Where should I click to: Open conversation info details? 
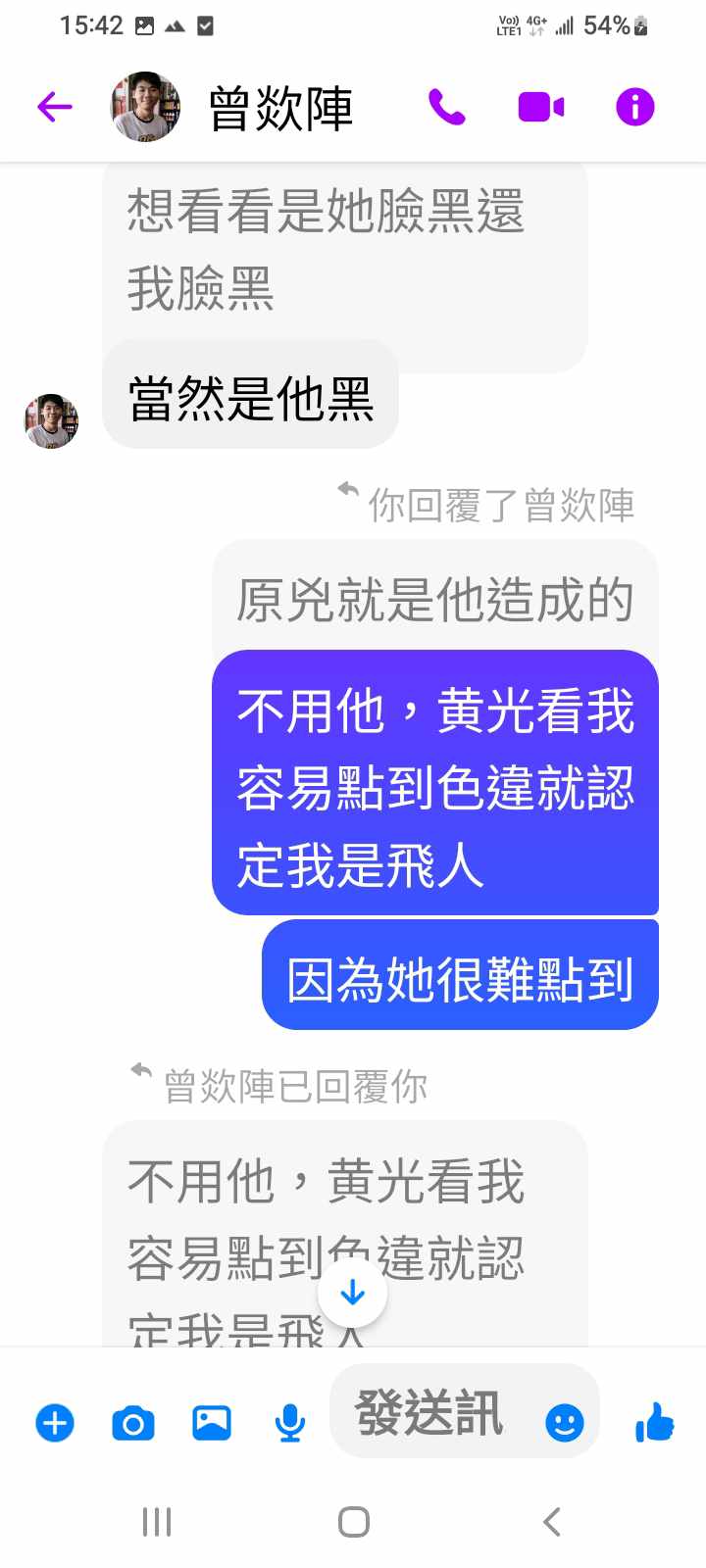(x=634, y=107)
